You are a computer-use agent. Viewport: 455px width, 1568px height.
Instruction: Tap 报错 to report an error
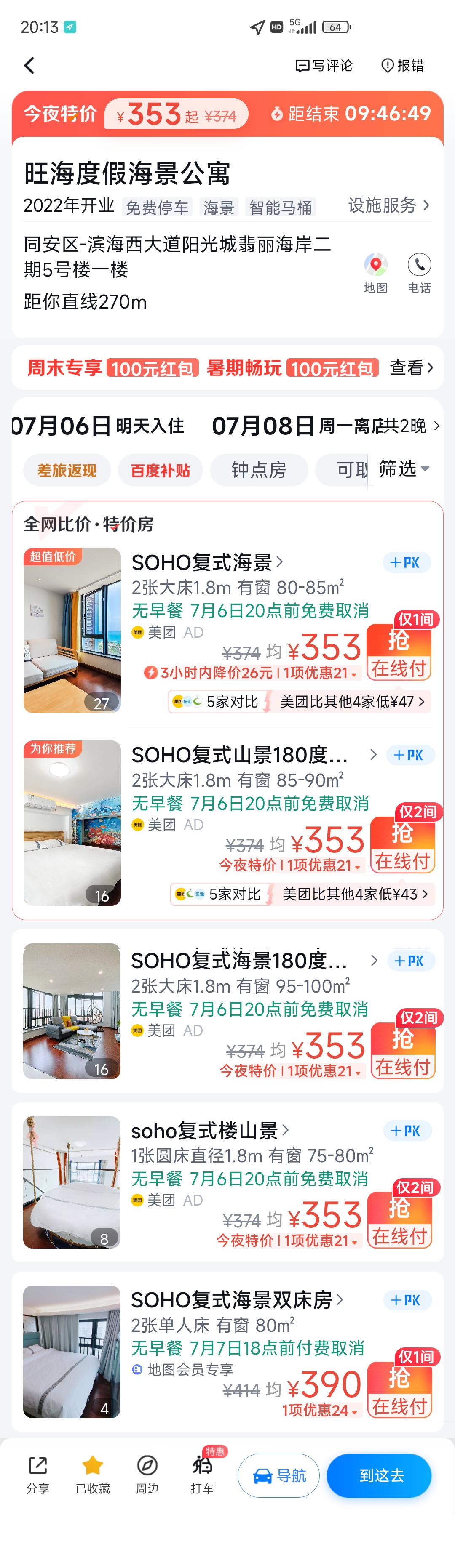click(x=403, y=65)
